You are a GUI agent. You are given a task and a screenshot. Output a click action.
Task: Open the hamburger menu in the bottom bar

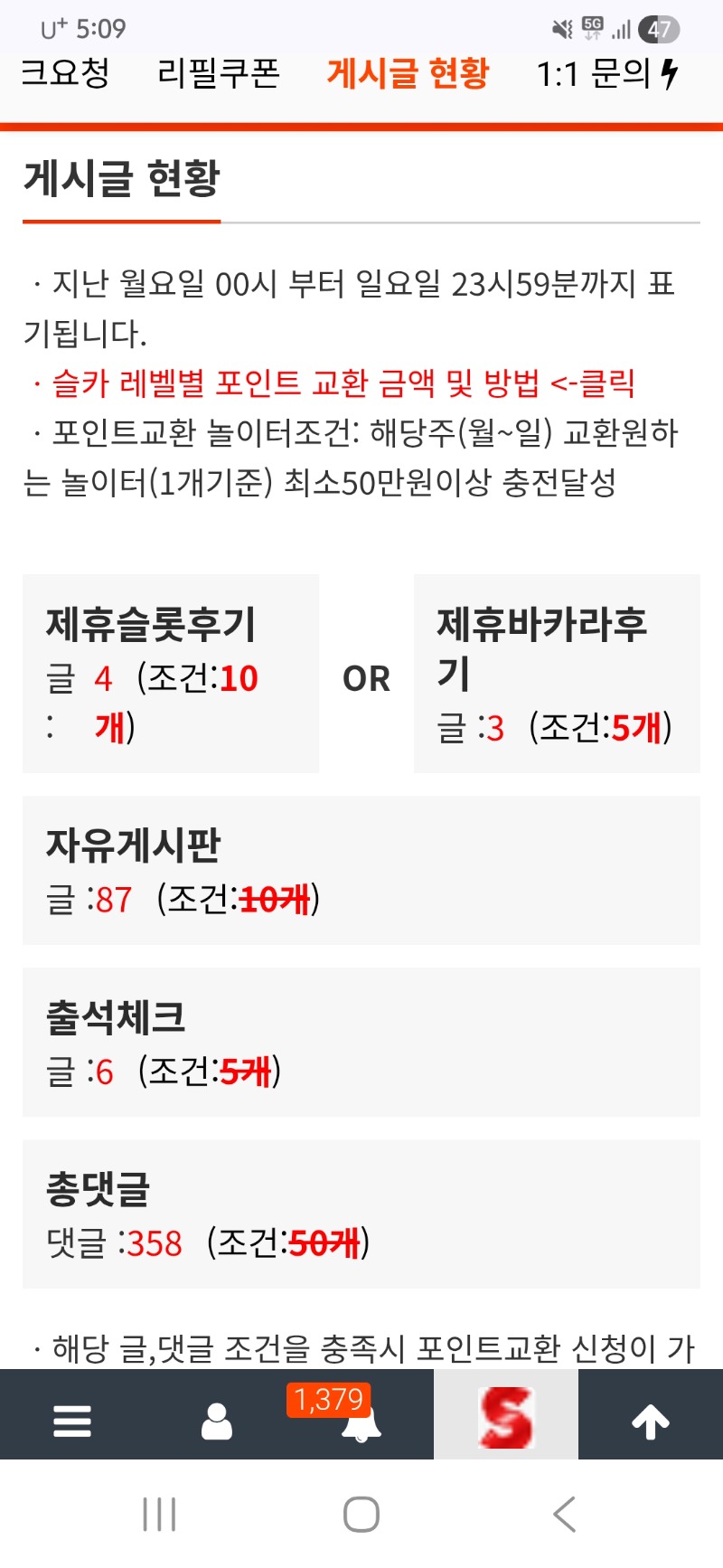click(x=72, y=1421)
